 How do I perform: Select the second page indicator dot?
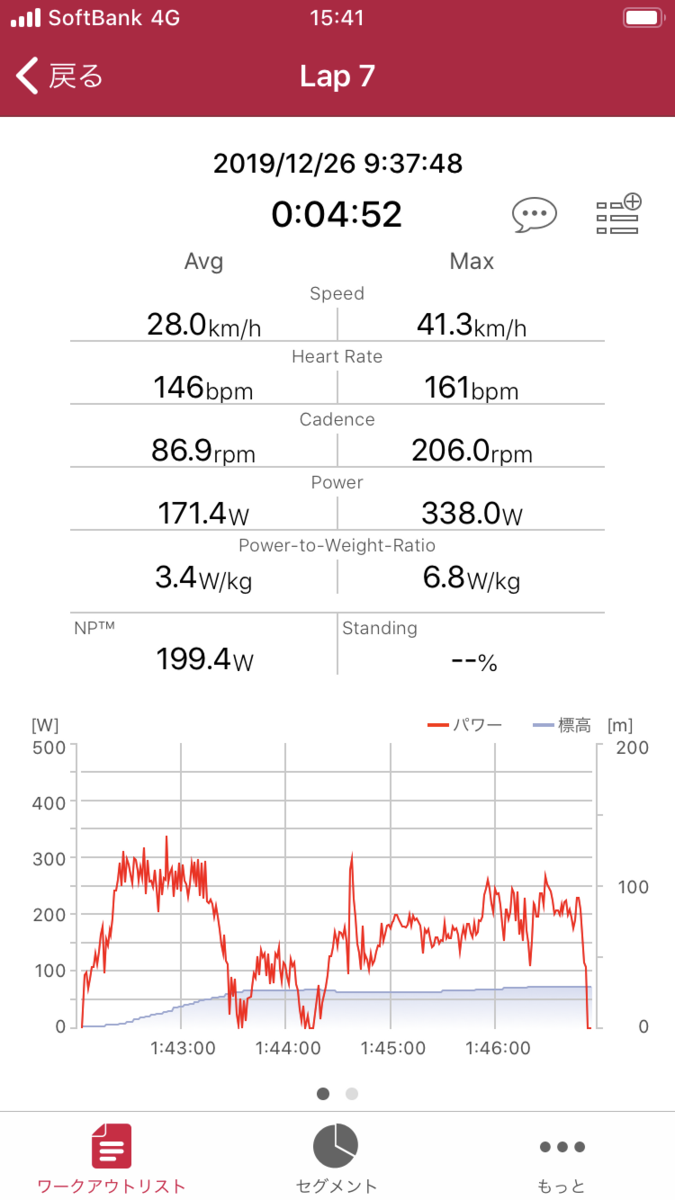[352, 1093]
